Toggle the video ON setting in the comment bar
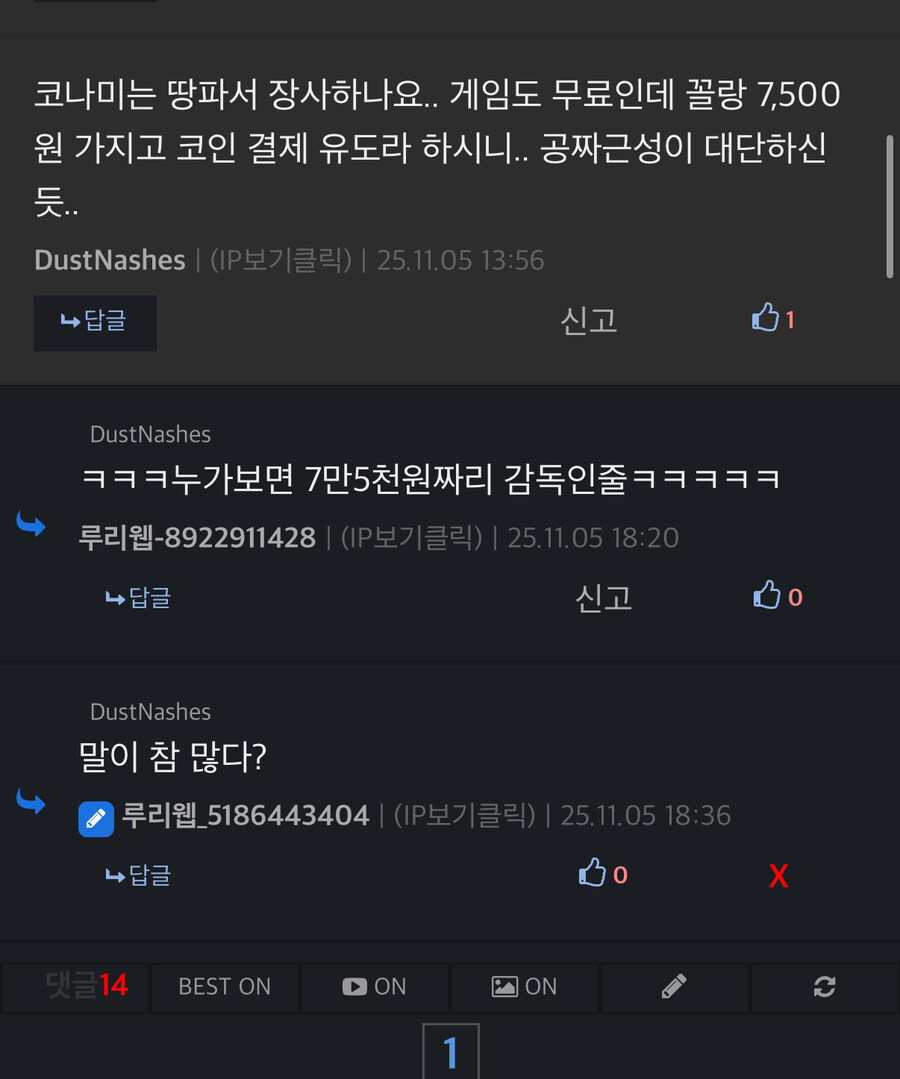This screenshot has width=900, height=1079. [375, 987]
